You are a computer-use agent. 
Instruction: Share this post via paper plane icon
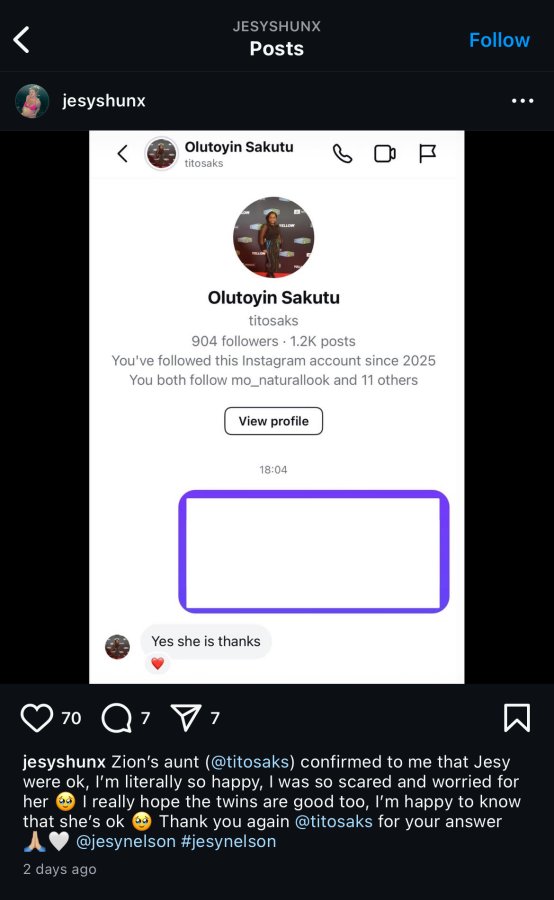point(187,717)
